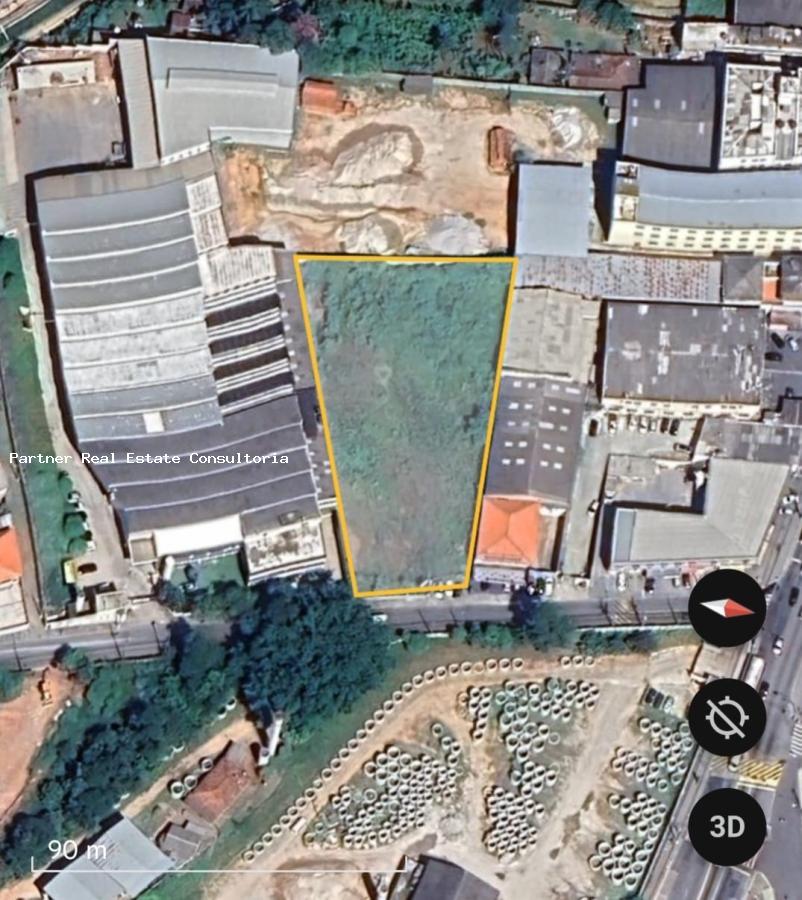Click inside the yellow-outlined vacant lot
This screenshot has height=900, width=802.
click(410, 420)
